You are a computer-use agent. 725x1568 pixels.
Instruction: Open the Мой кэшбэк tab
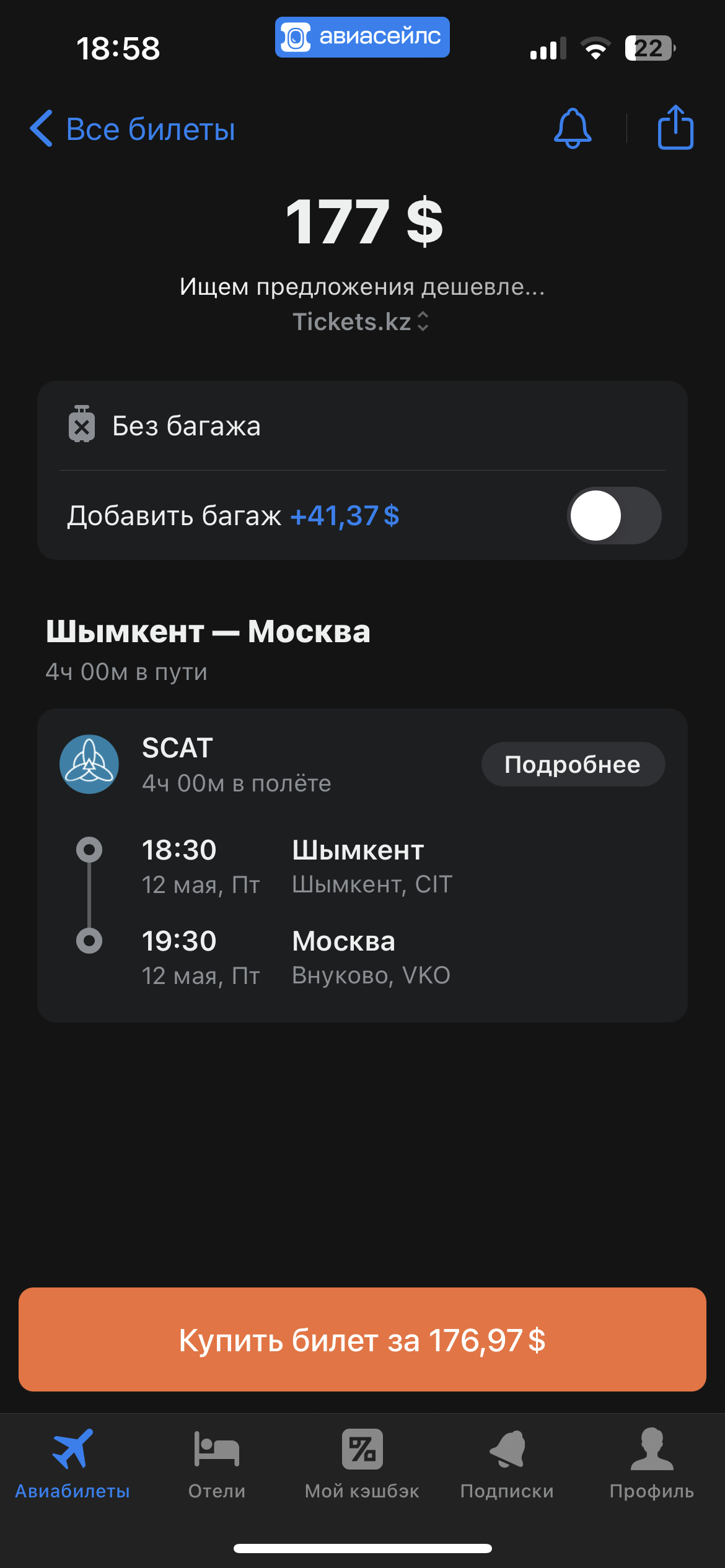point(362,1464)
